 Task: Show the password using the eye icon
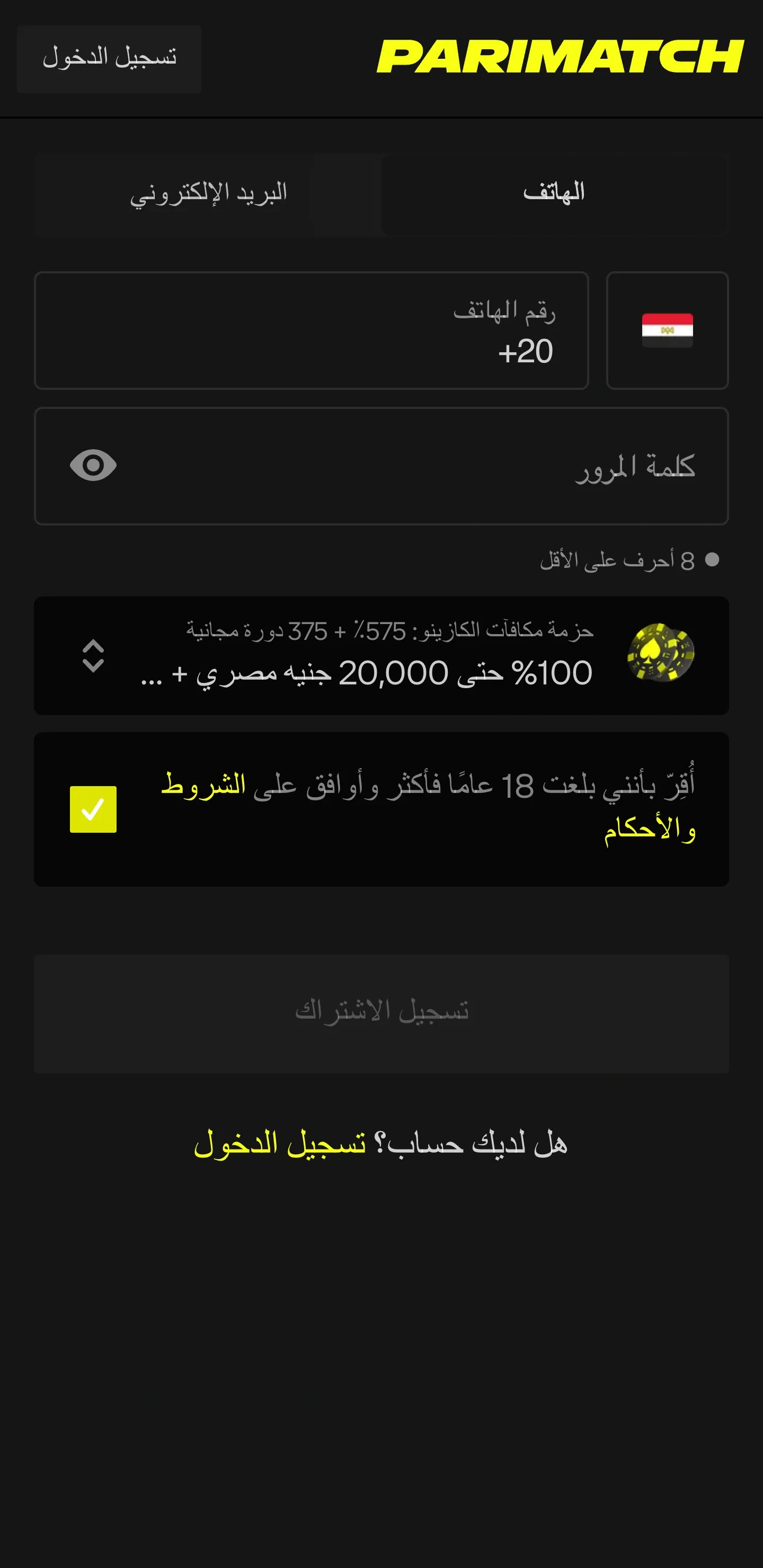pyautogui.click(x=94, y=466)
